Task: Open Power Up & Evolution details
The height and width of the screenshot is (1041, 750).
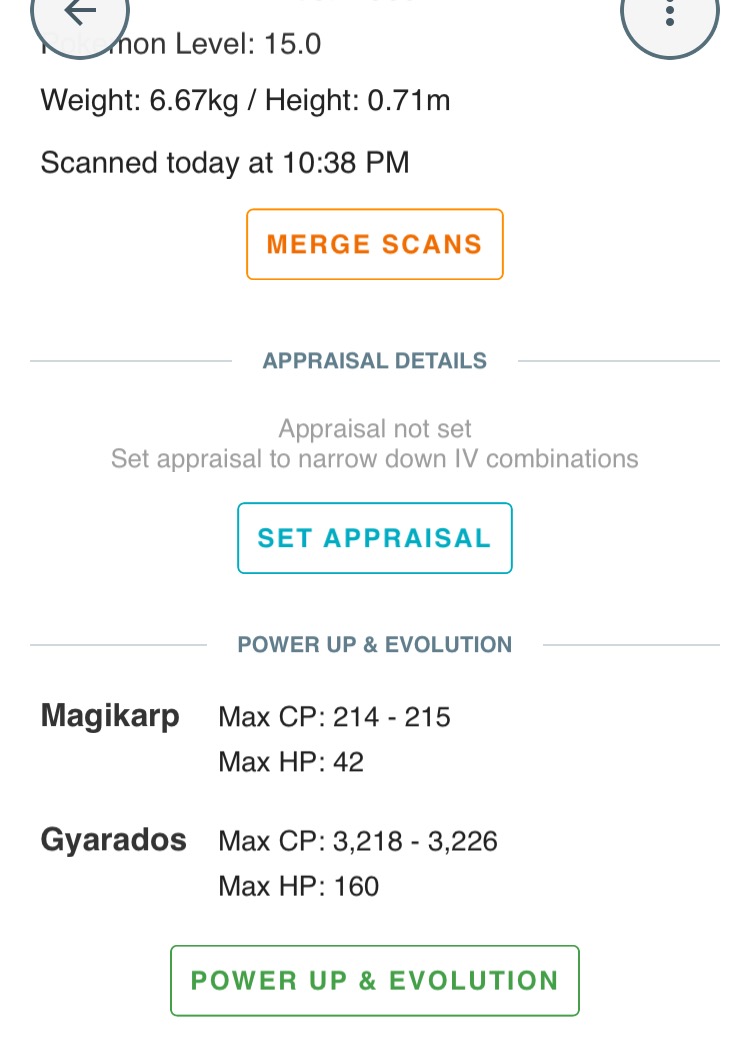Action: tap(375, 980)
